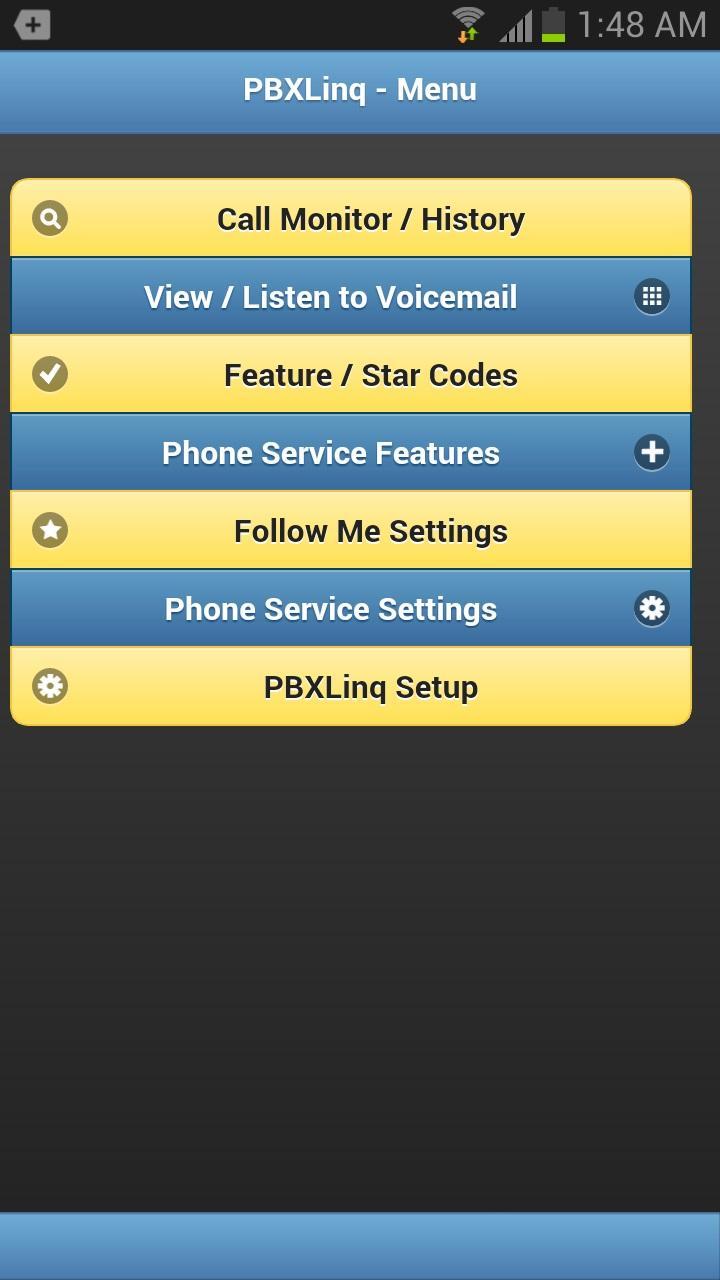This screenshot has height=1280, width=720.
Task: Click the star icon on Follow Me Settings
Action: [49, 530]
